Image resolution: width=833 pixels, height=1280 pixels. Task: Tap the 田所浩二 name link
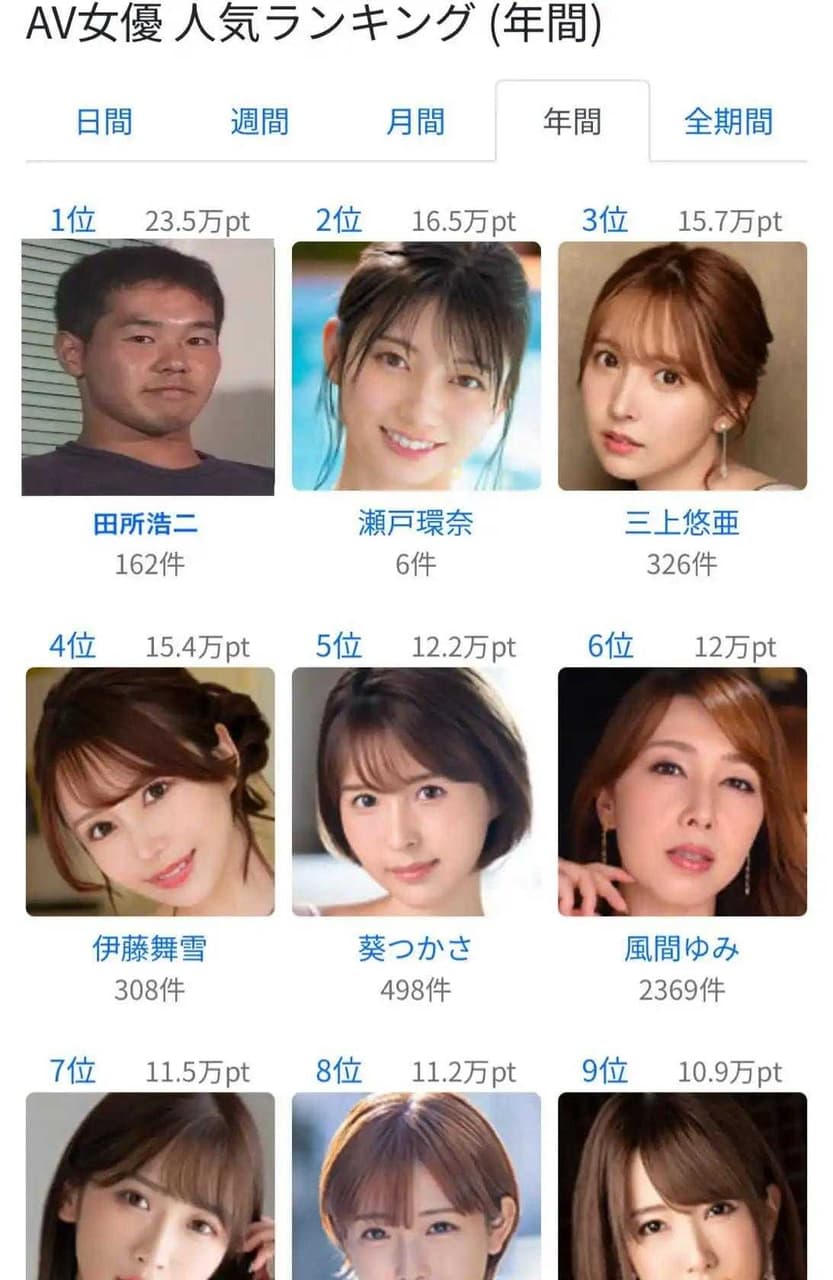point(146,524)
